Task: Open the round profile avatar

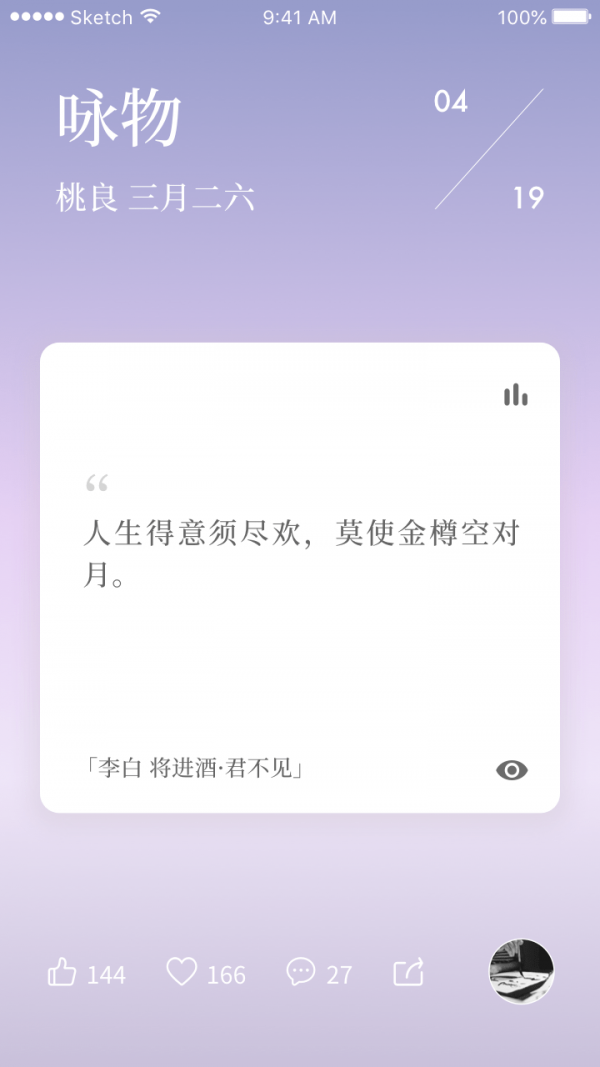Action: point(521,971)
